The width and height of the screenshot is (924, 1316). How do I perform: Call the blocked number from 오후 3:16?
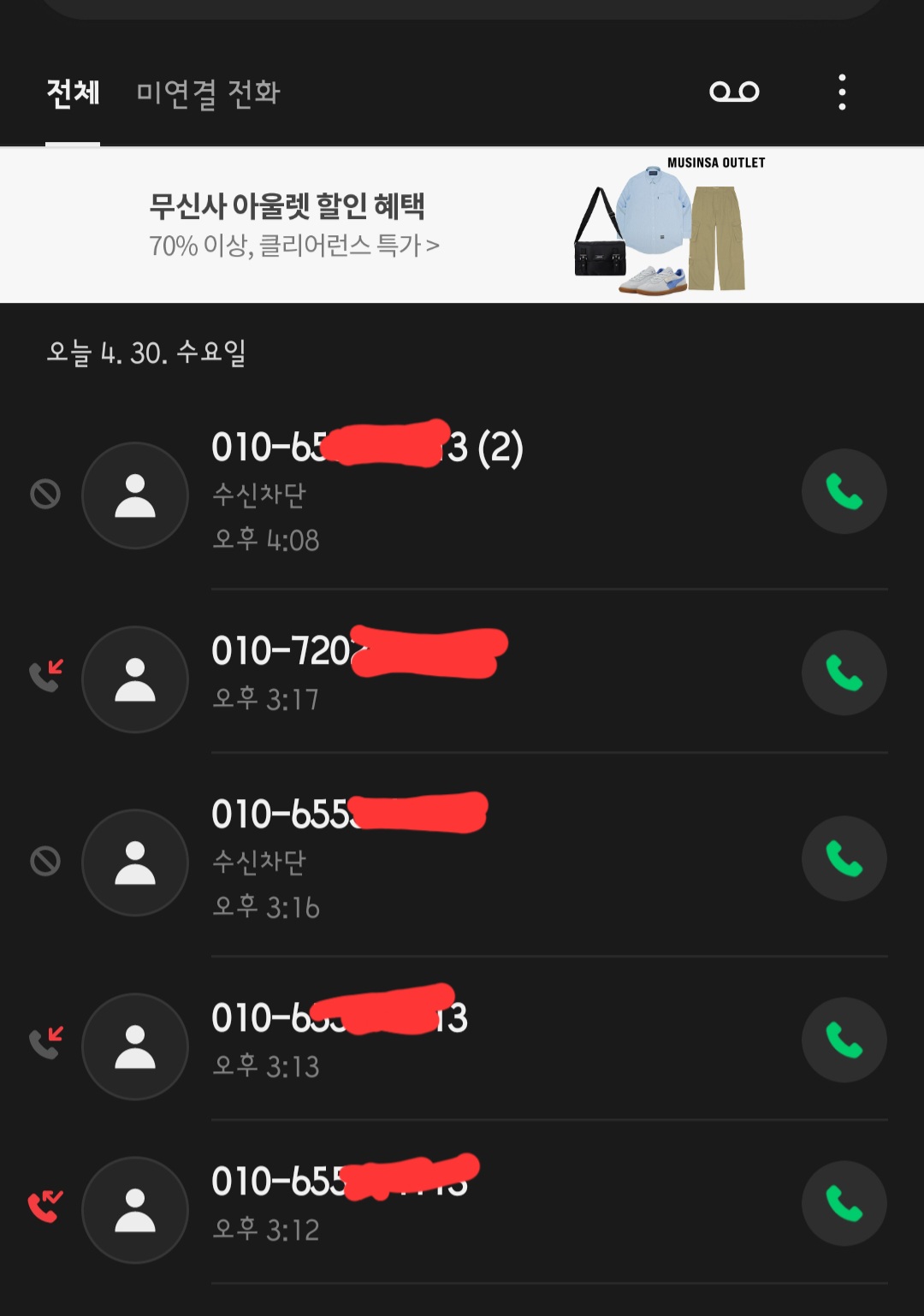844,858
